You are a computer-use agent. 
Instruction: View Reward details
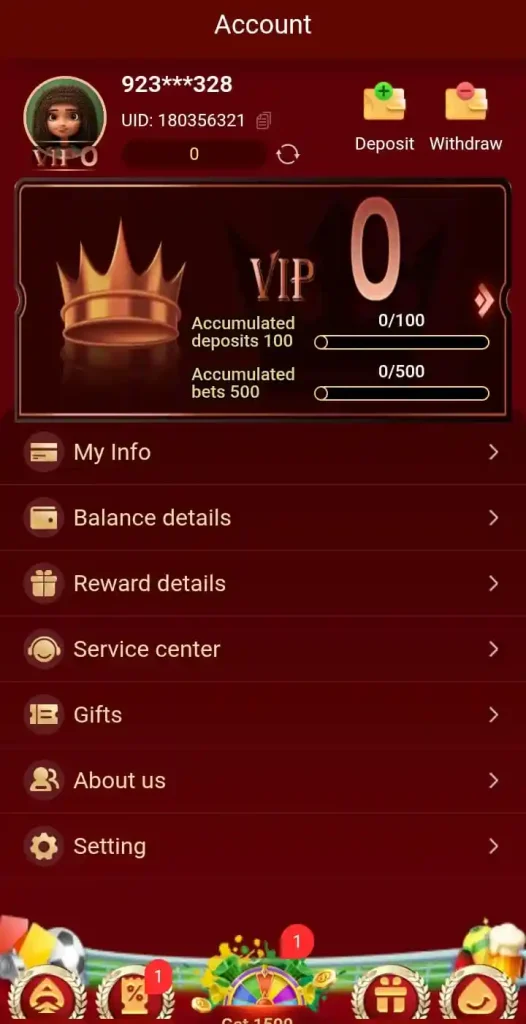click(x=263, y=583)
